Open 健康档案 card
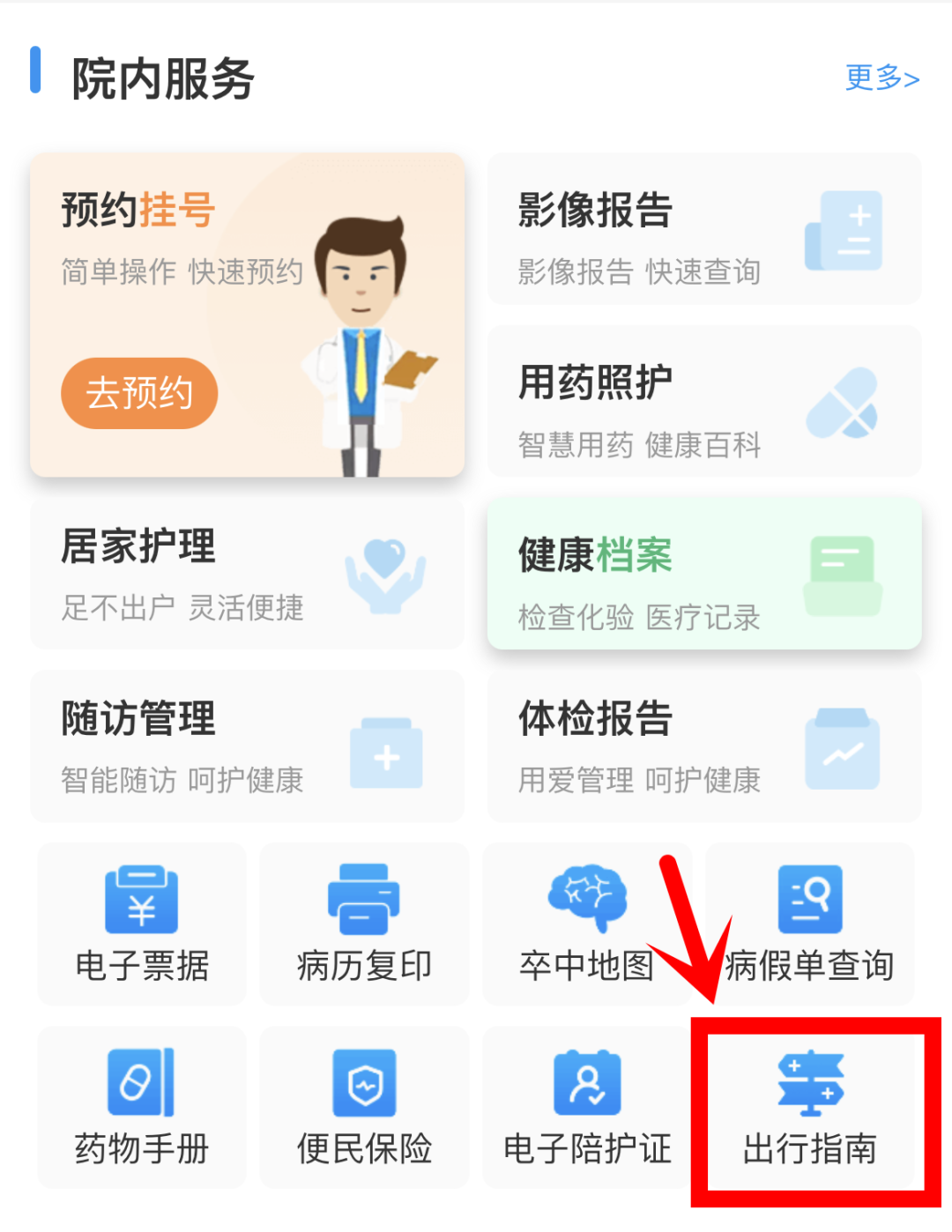952x1232 pixels. click(x=703, y=574)
